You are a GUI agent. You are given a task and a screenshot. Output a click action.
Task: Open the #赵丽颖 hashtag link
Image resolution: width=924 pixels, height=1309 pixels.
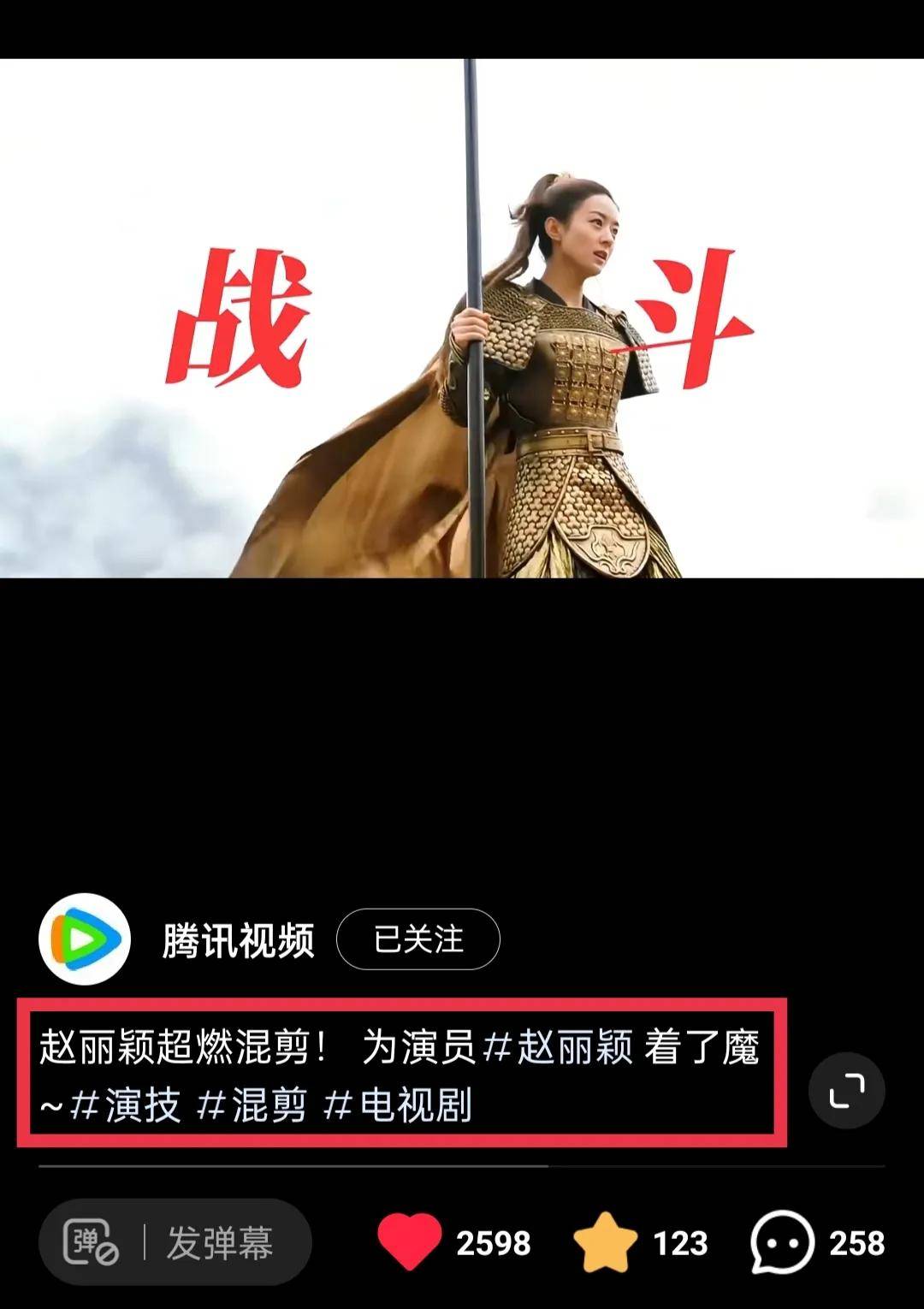click(x=558, y=1046)
